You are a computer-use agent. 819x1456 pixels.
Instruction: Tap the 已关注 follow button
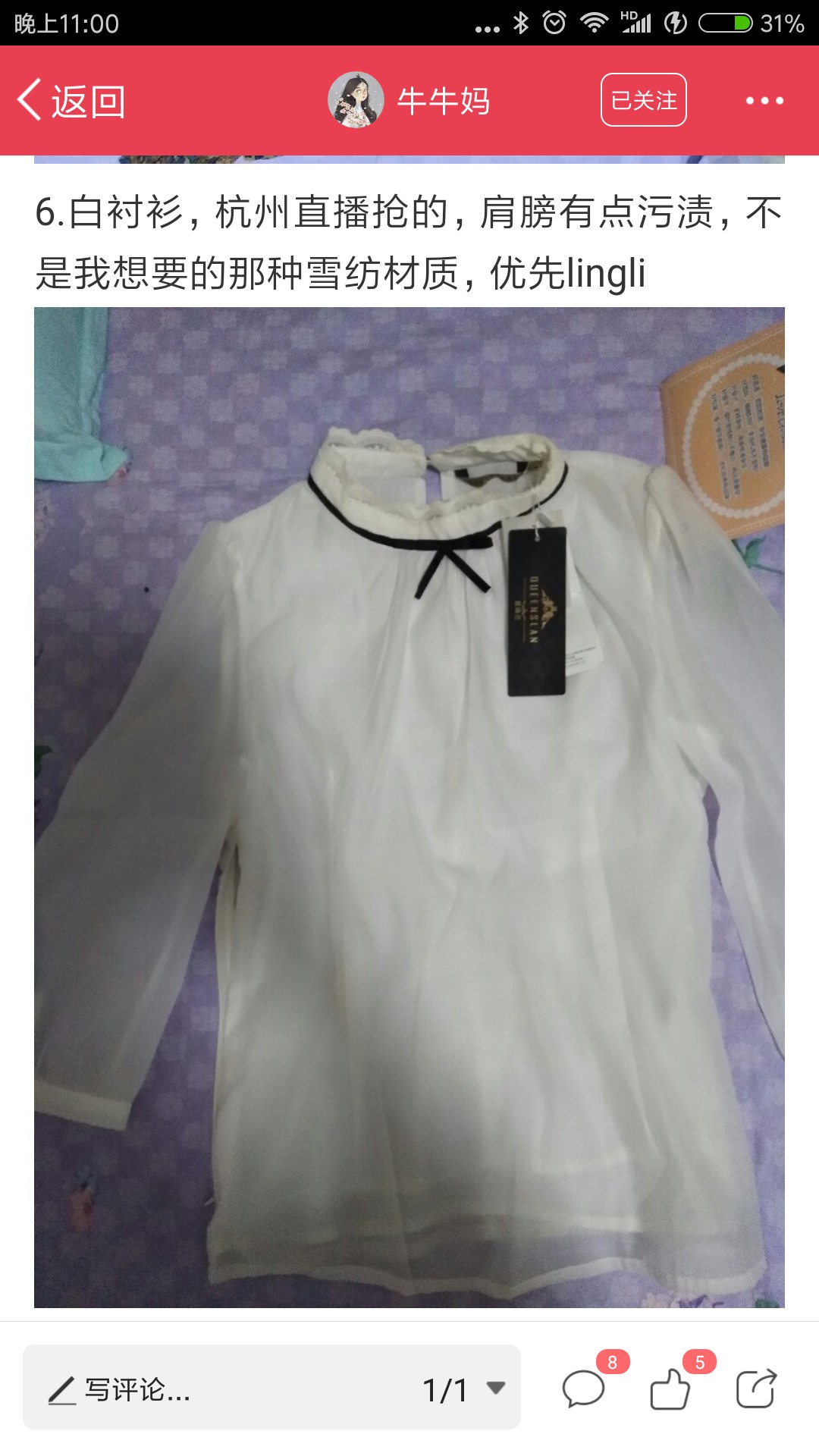click(643, 100)
